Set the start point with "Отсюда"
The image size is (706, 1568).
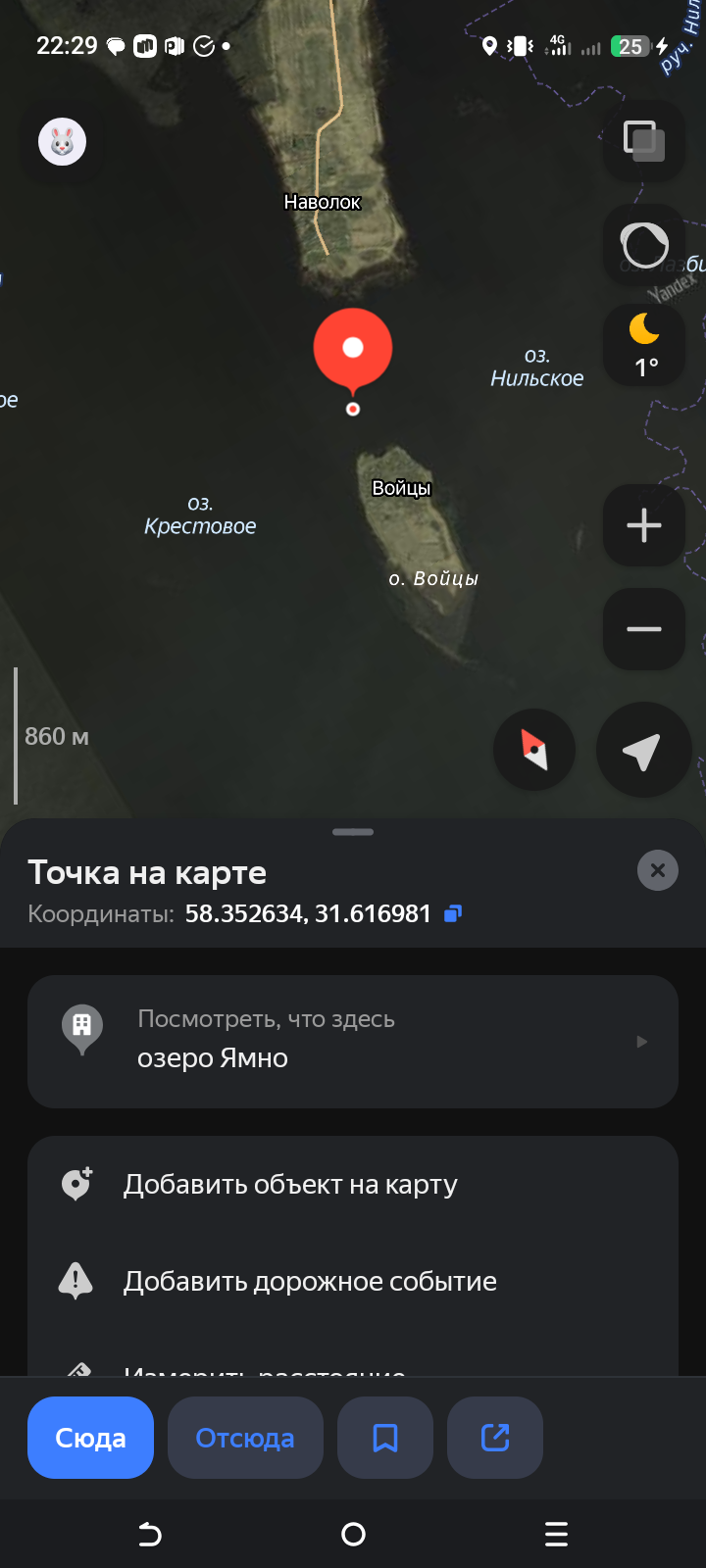click(245, 1438)
